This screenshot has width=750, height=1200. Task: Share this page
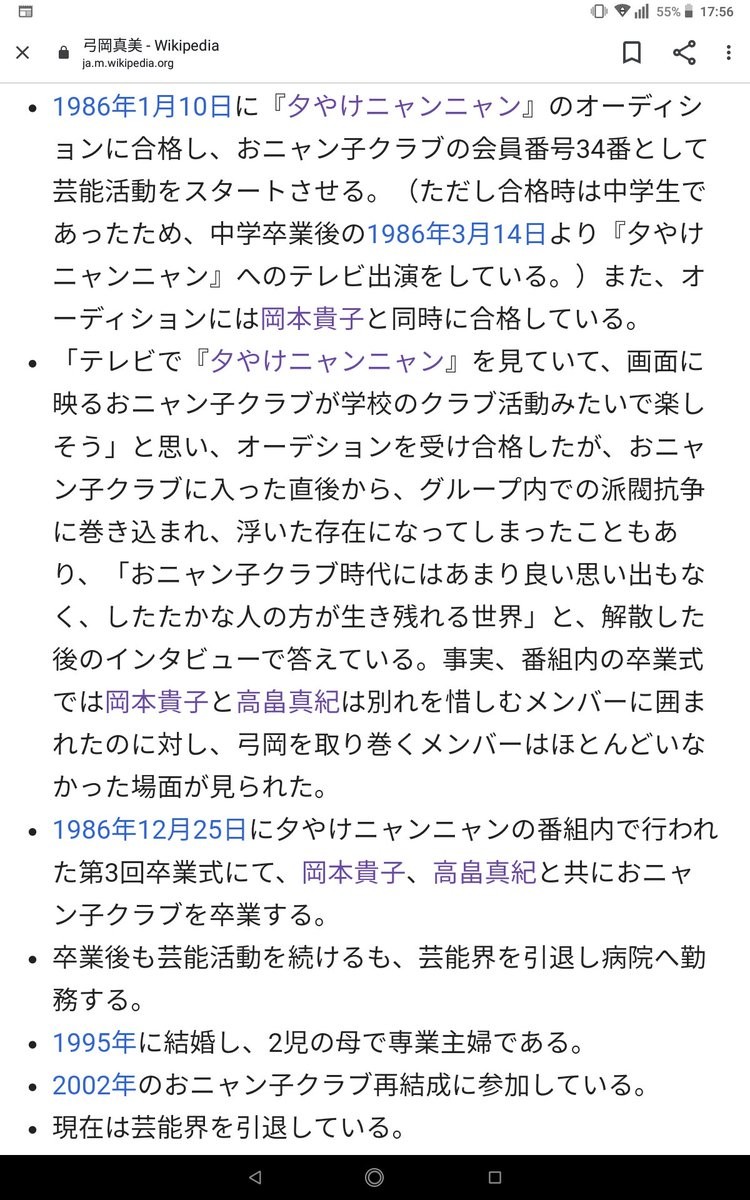pyautogui.click(x=684, y=53)
